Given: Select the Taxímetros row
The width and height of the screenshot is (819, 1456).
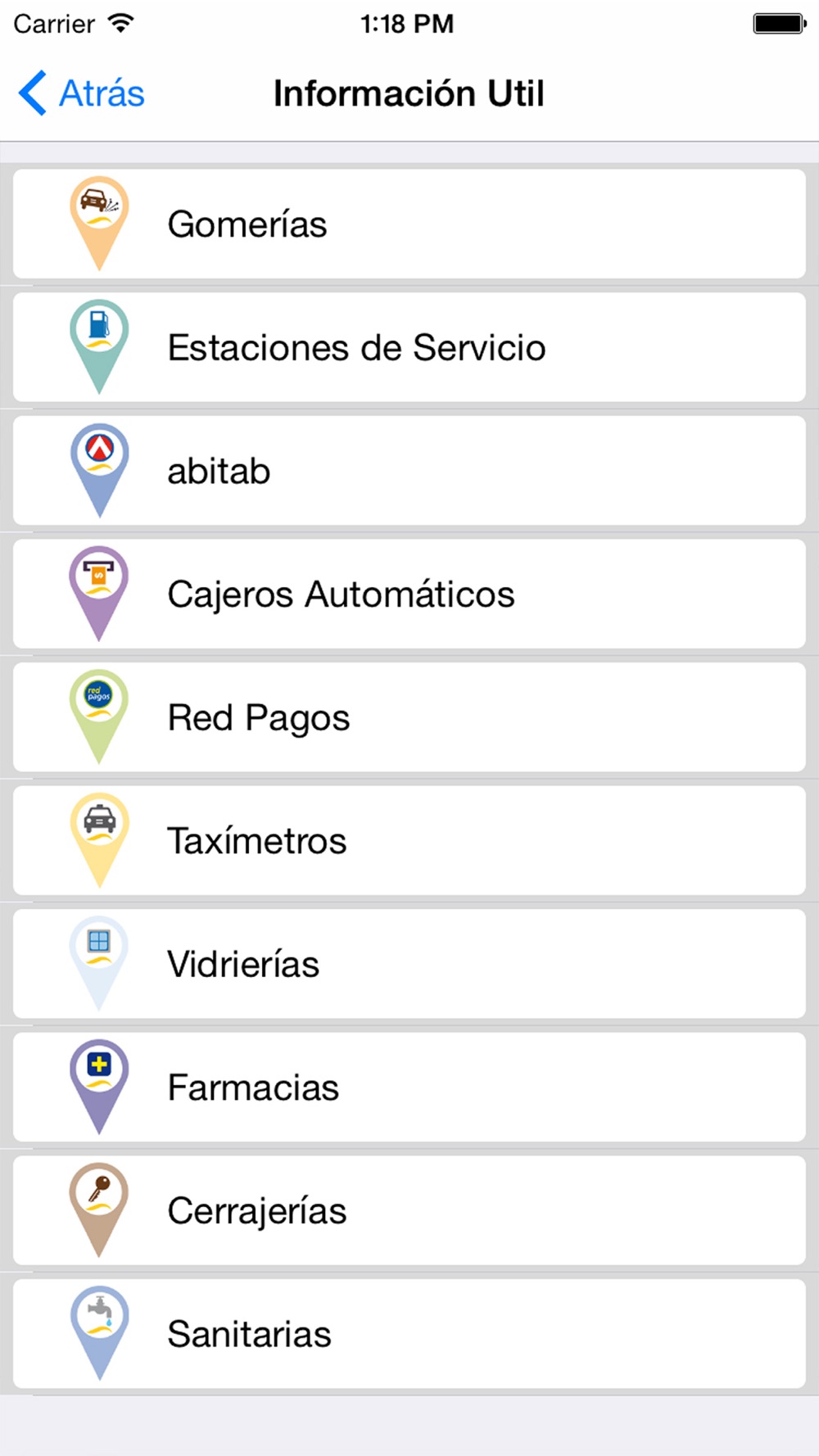Looking at the screenshot, I should pos(409,840).
